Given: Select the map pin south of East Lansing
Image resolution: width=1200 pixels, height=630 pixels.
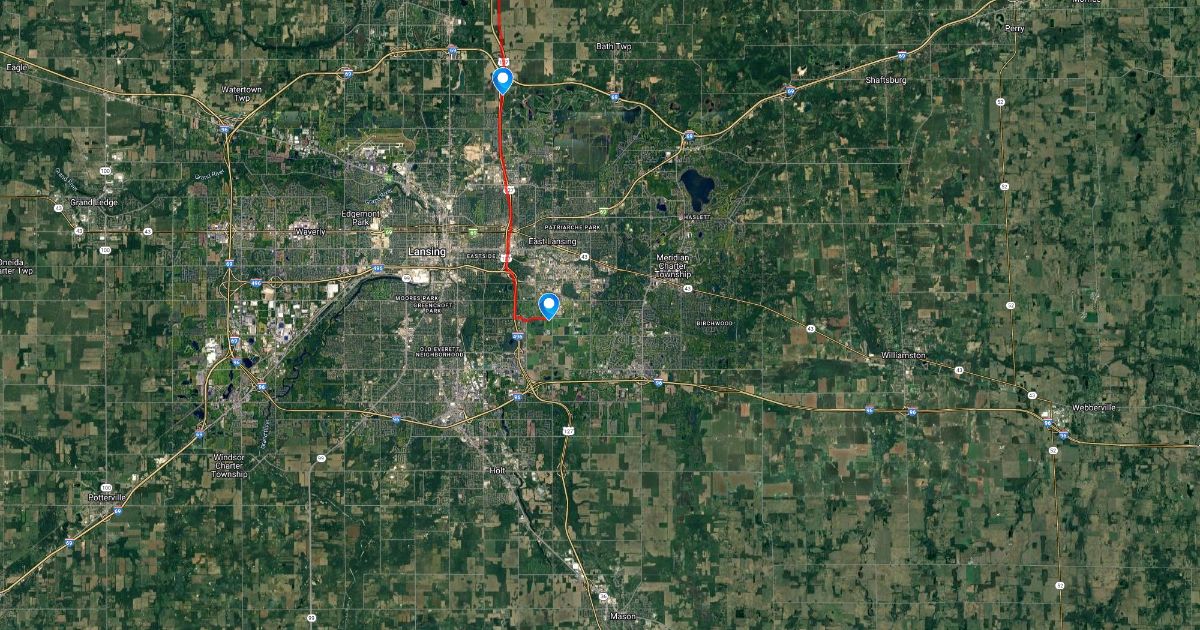Looking at the screenshot, I should coord(548,305).
